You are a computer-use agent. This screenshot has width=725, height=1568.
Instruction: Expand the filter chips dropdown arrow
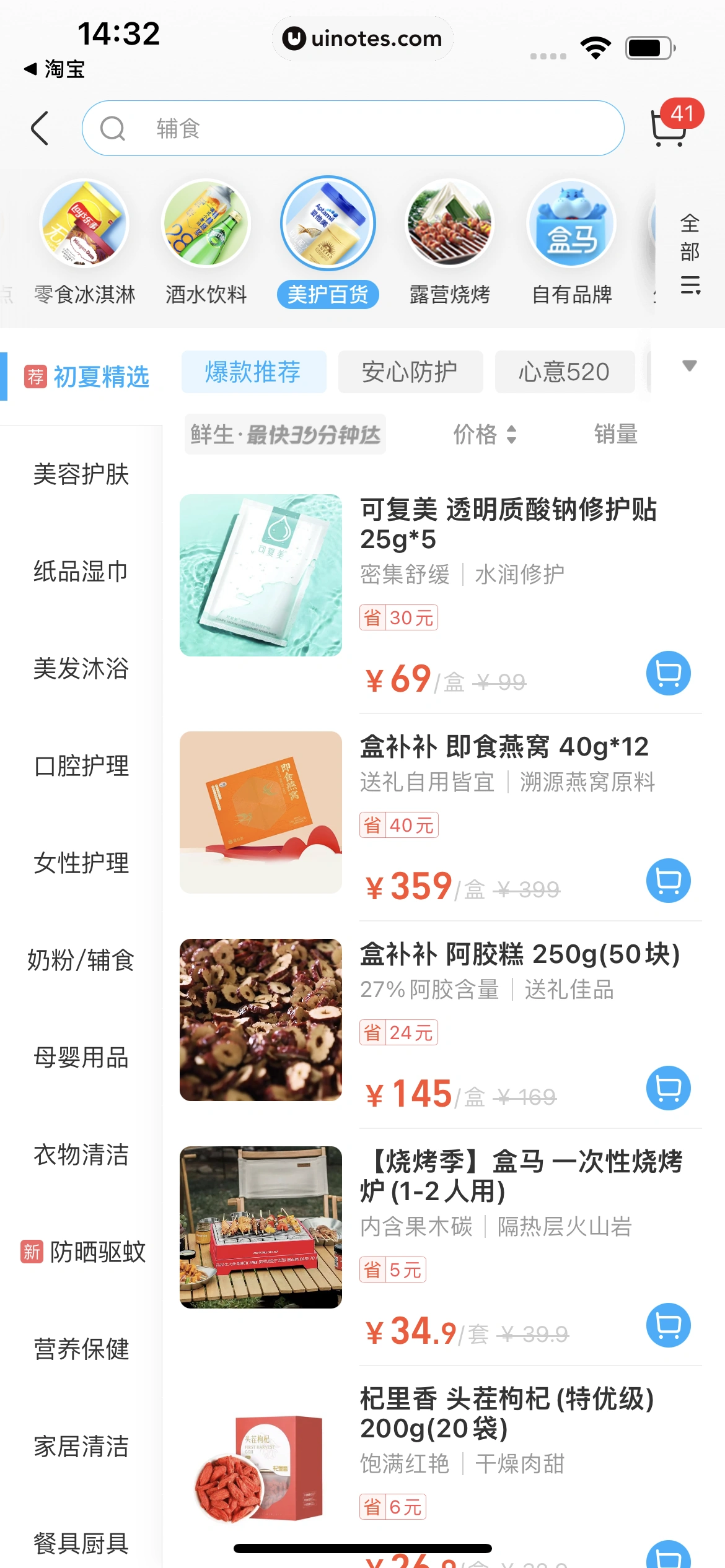tap(689, 366)
